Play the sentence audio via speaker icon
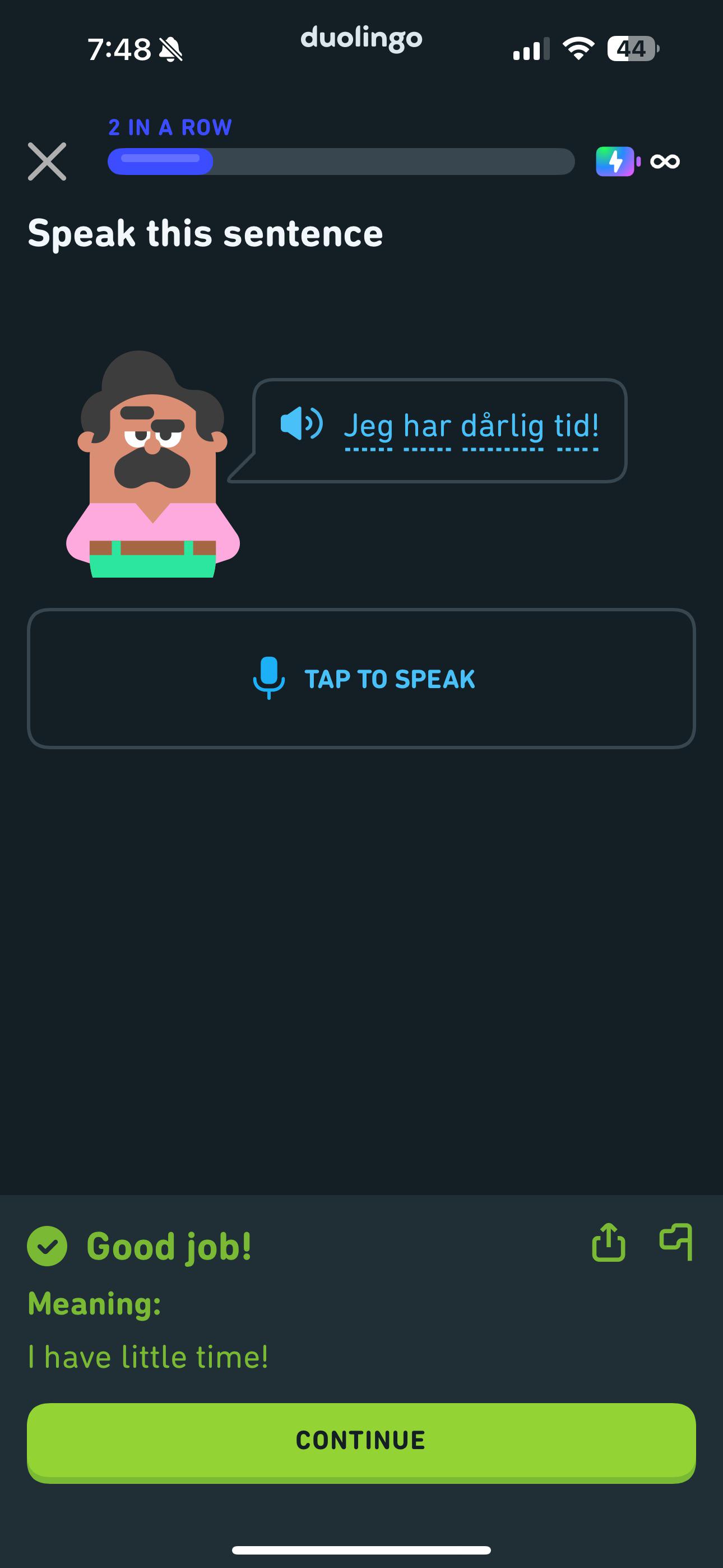723x1568 pixels. (x=302, y=423)
